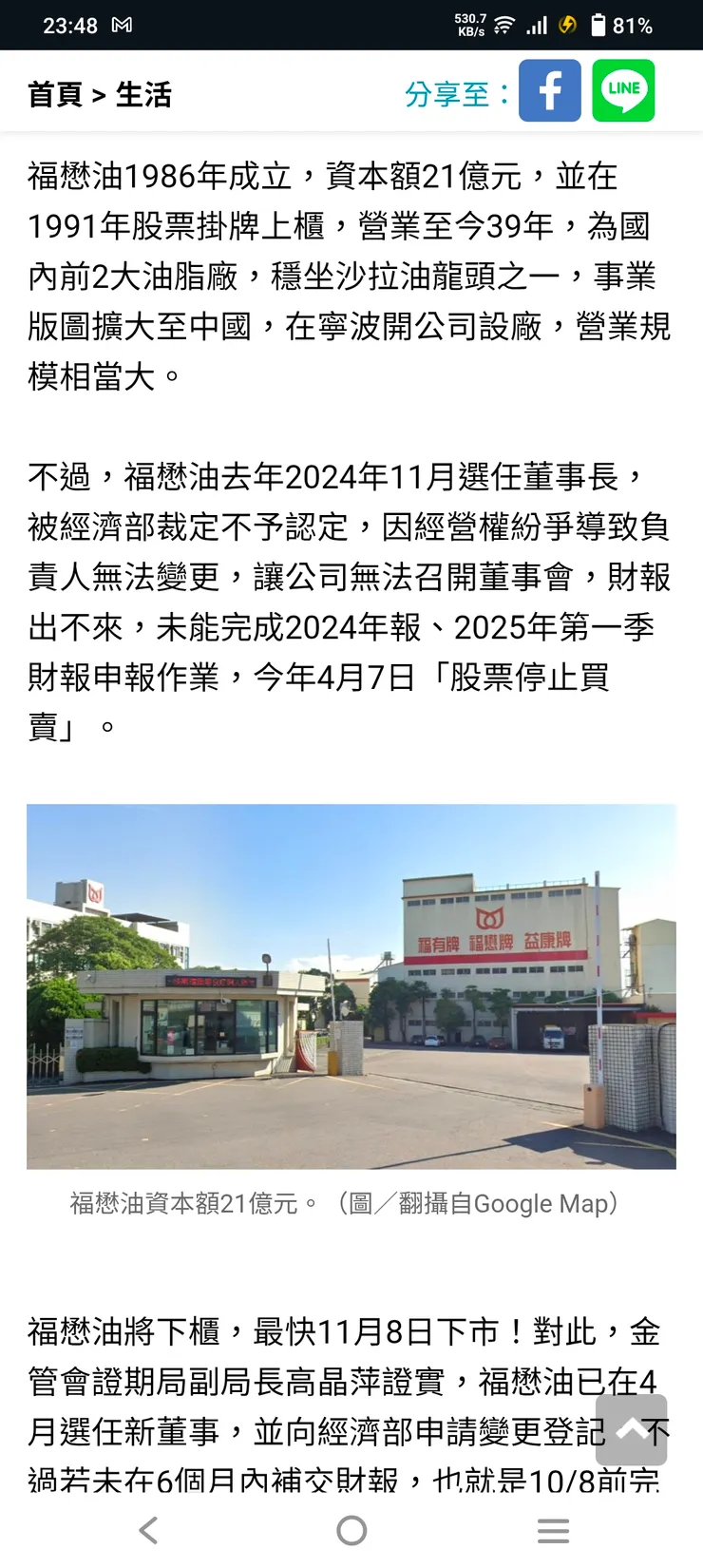Share article via LINE
This screenshot has width=703, height=1568.
pos(623,91)
